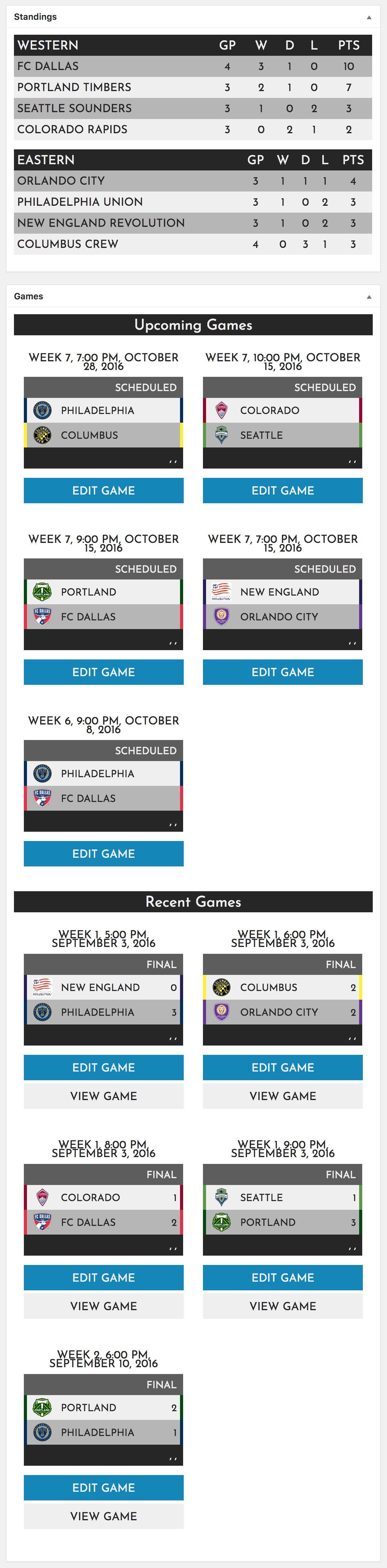Edit the New England vs Orlando City game
This screenshot has width=387, height=1568.
click(x=282, y=672)
